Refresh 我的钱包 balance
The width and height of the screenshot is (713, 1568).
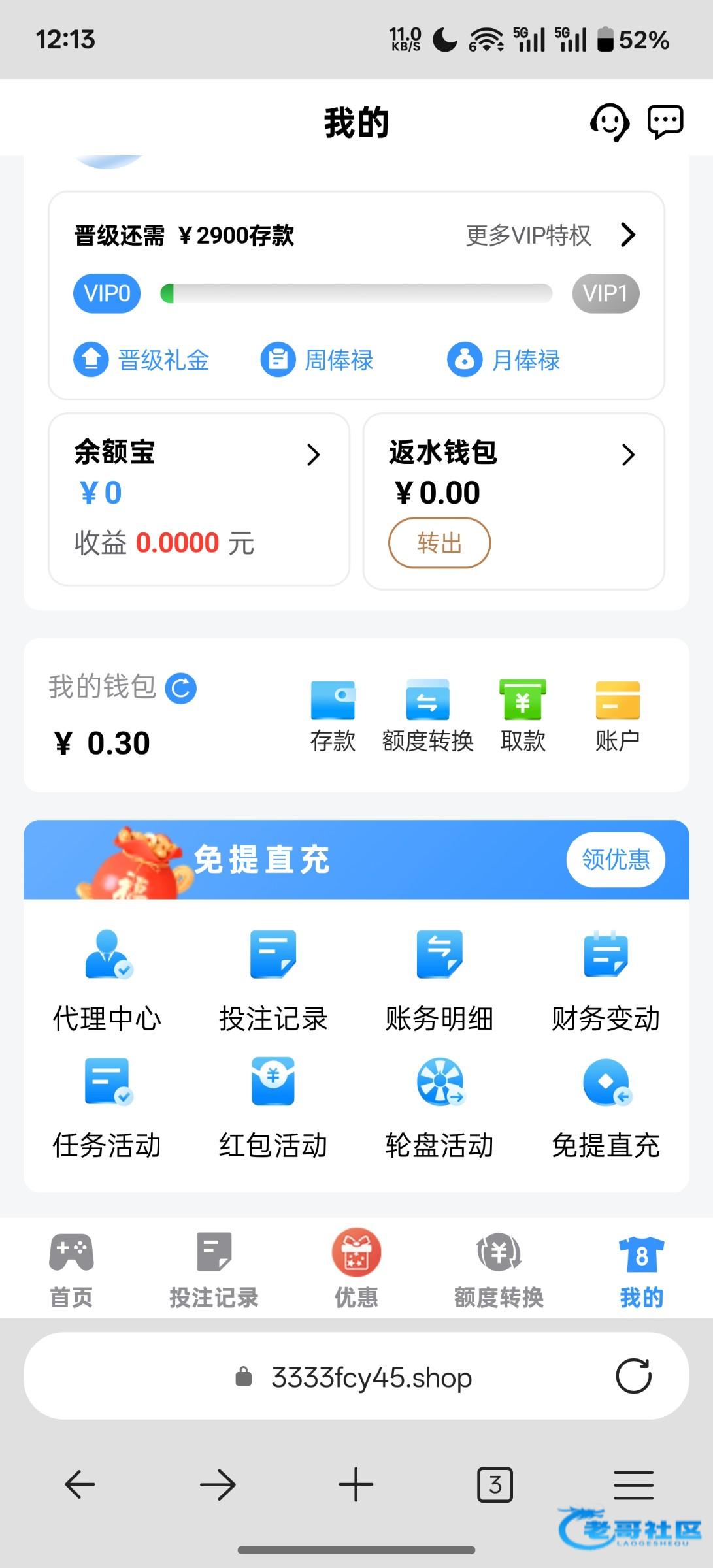click(181, 688)
